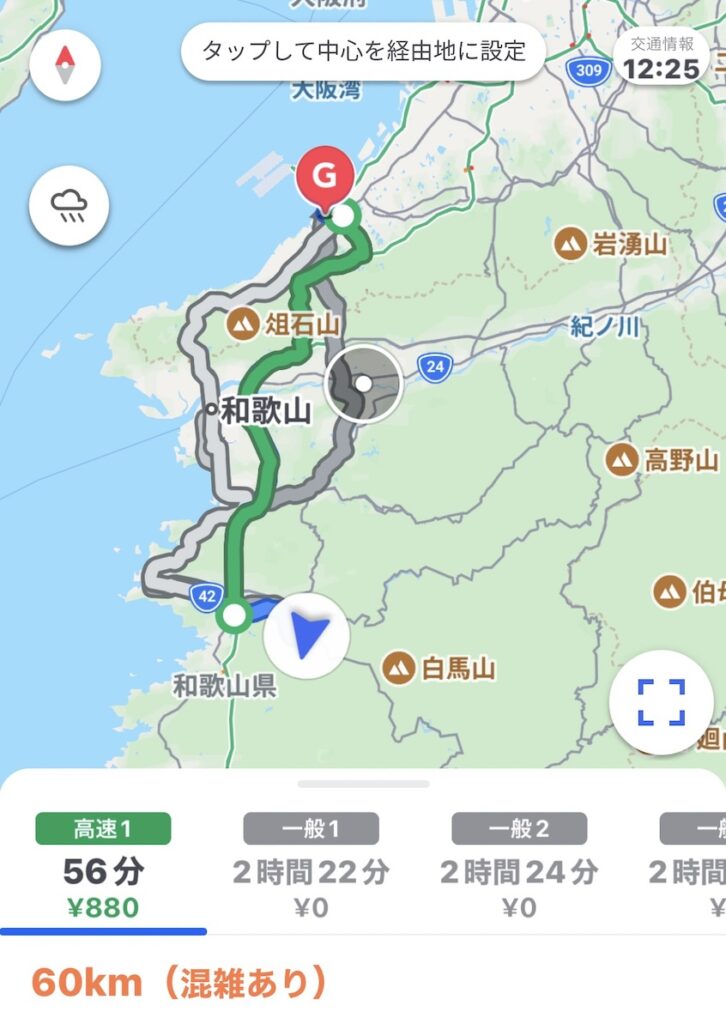Tap the gray waypoint circle near route 24
Image resolution: width=726 pixels, height=1024 pixels.
(364, 383)
